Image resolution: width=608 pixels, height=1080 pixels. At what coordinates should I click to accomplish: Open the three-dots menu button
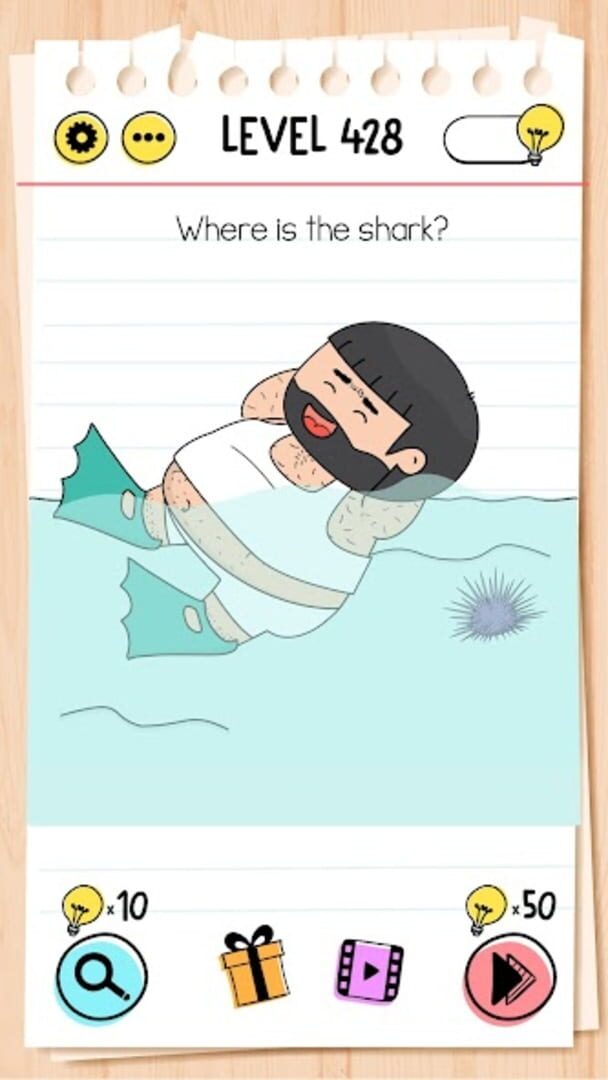click(149, 138)
